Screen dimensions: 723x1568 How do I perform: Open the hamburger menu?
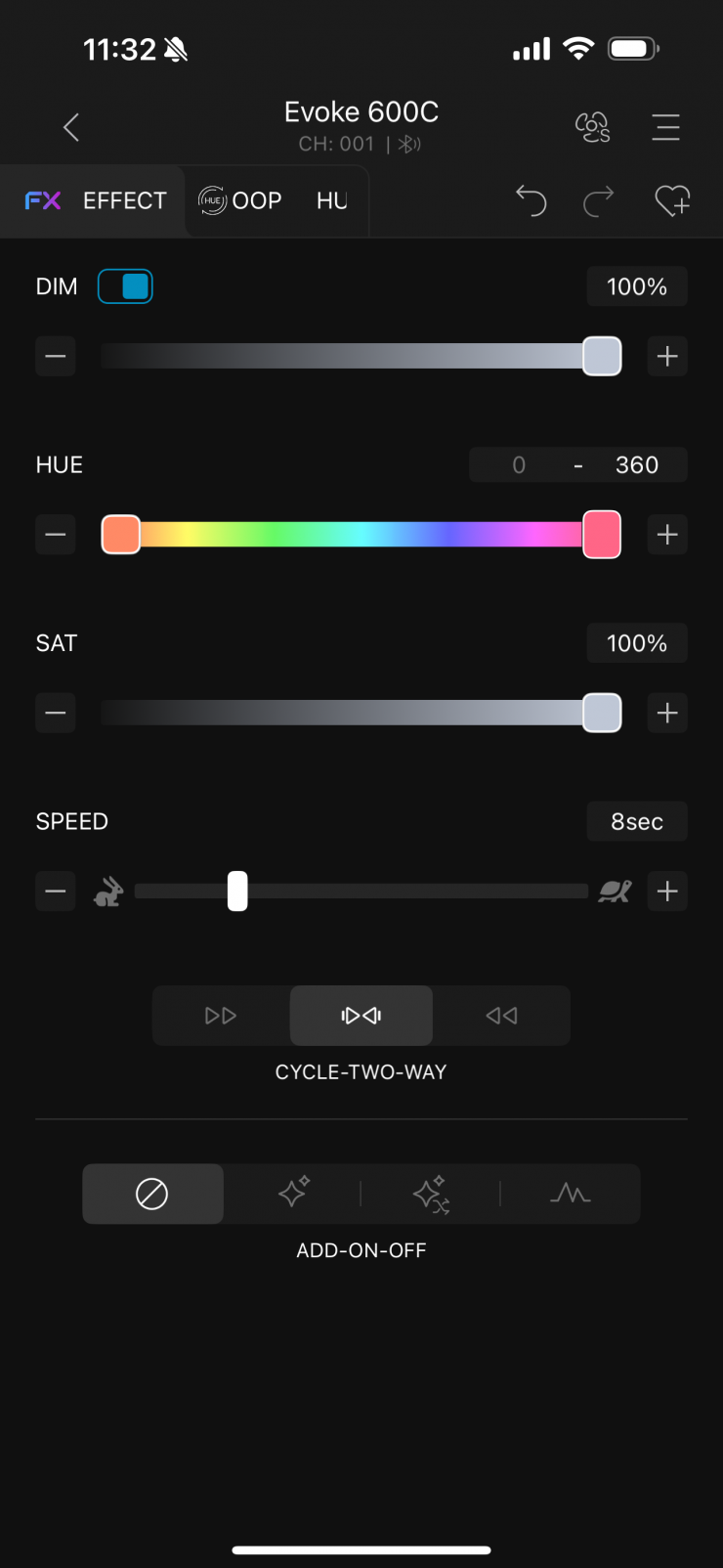[x=666, y=127]
